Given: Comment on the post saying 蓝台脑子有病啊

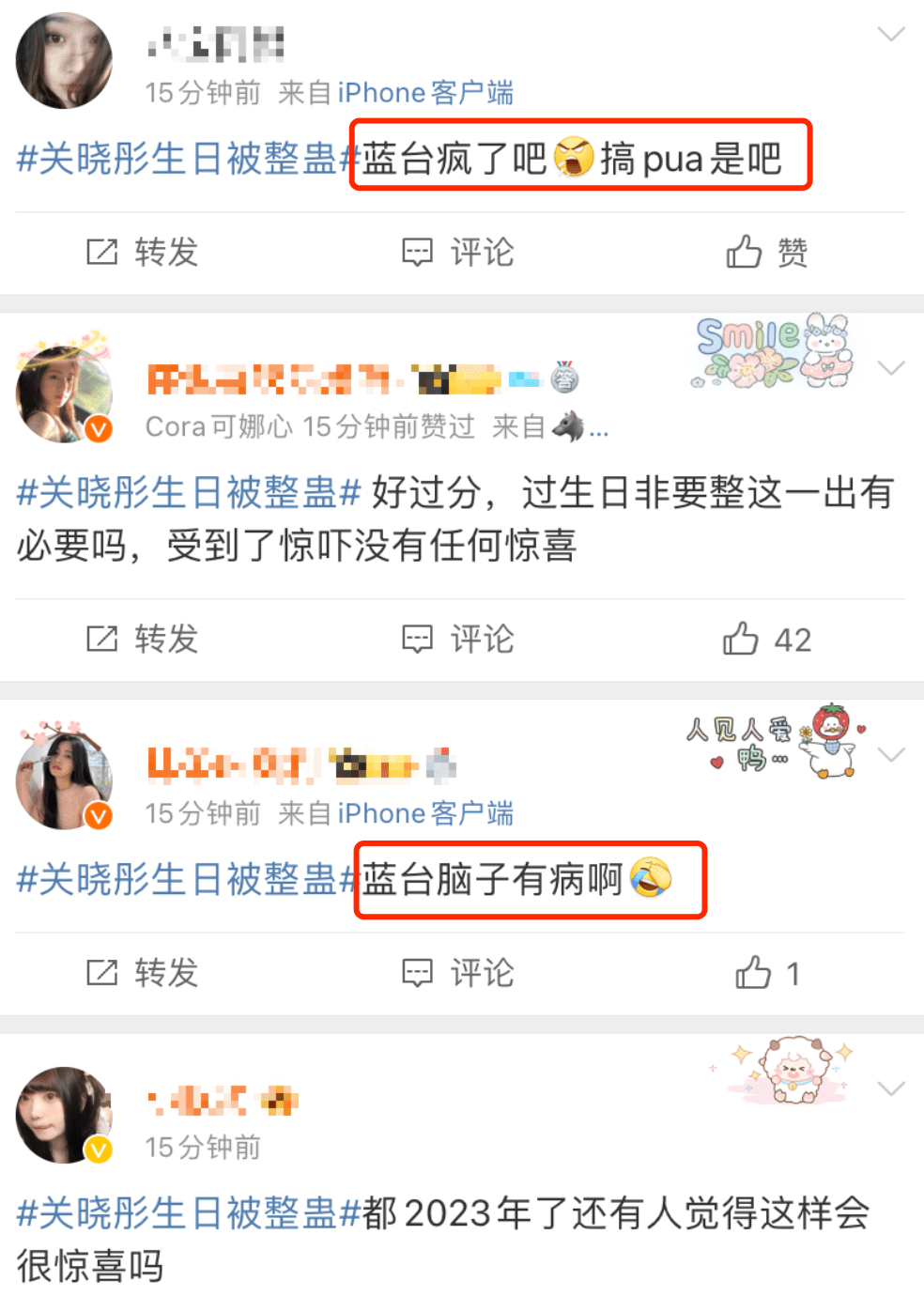Looking at the screenshot, I should pos(458,972).
